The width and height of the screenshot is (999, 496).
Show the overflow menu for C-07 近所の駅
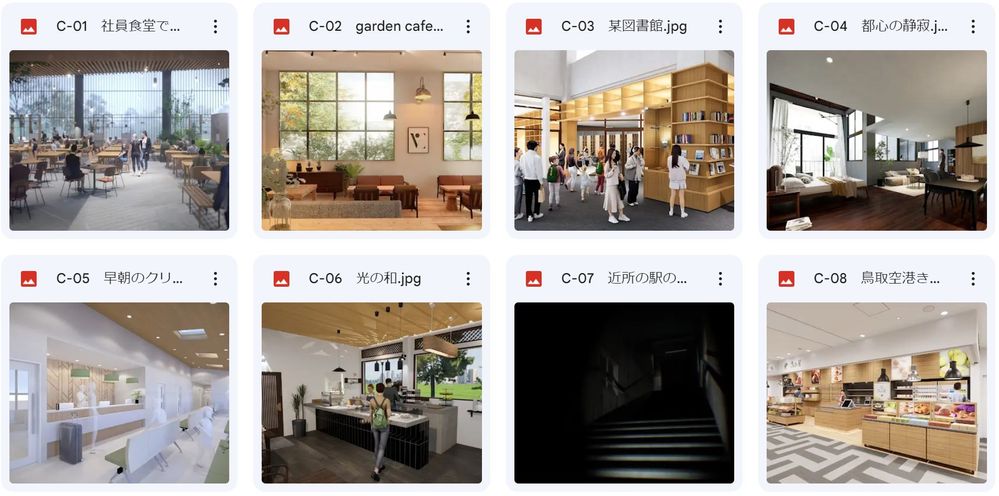pyautogui.click(x=720, y=279)
